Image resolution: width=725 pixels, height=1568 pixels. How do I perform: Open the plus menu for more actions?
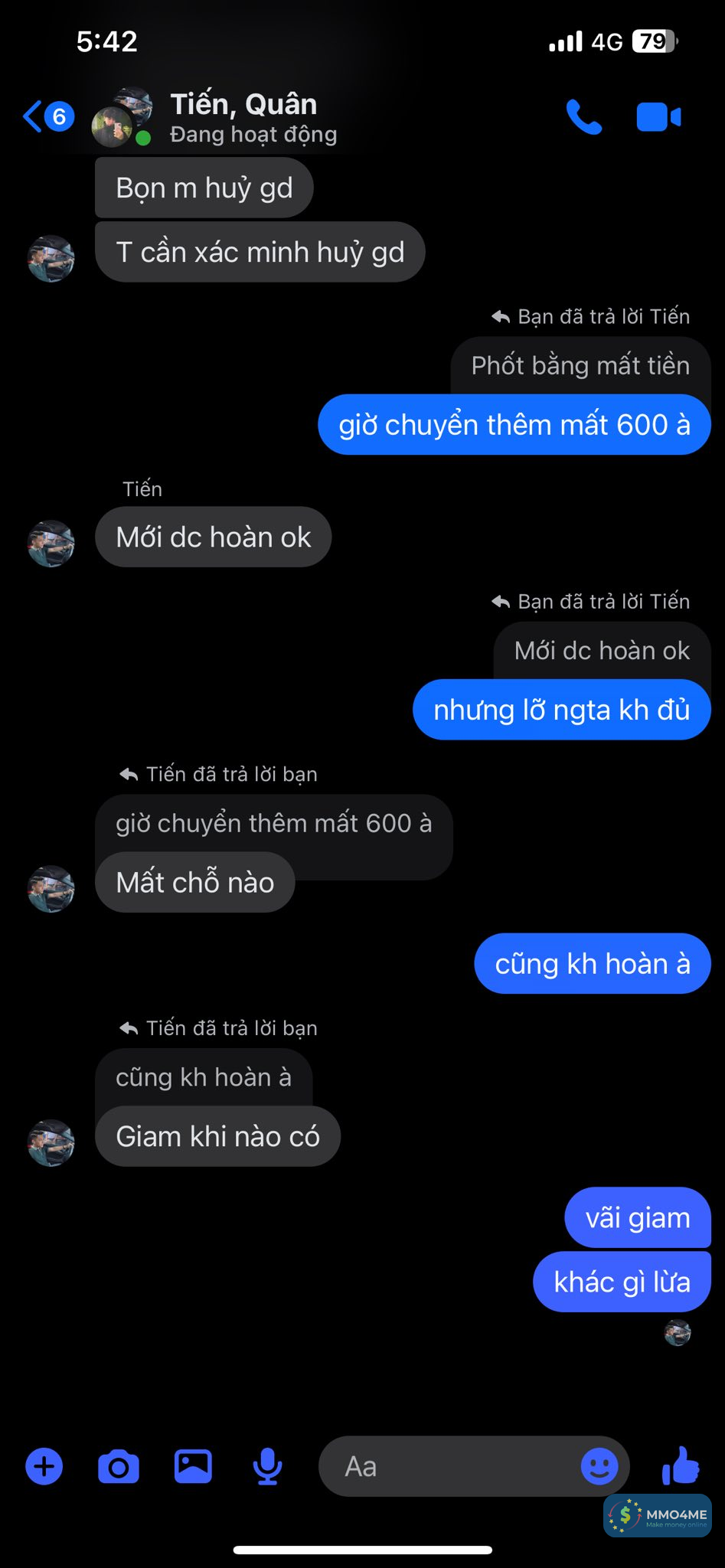point(44,1466)
